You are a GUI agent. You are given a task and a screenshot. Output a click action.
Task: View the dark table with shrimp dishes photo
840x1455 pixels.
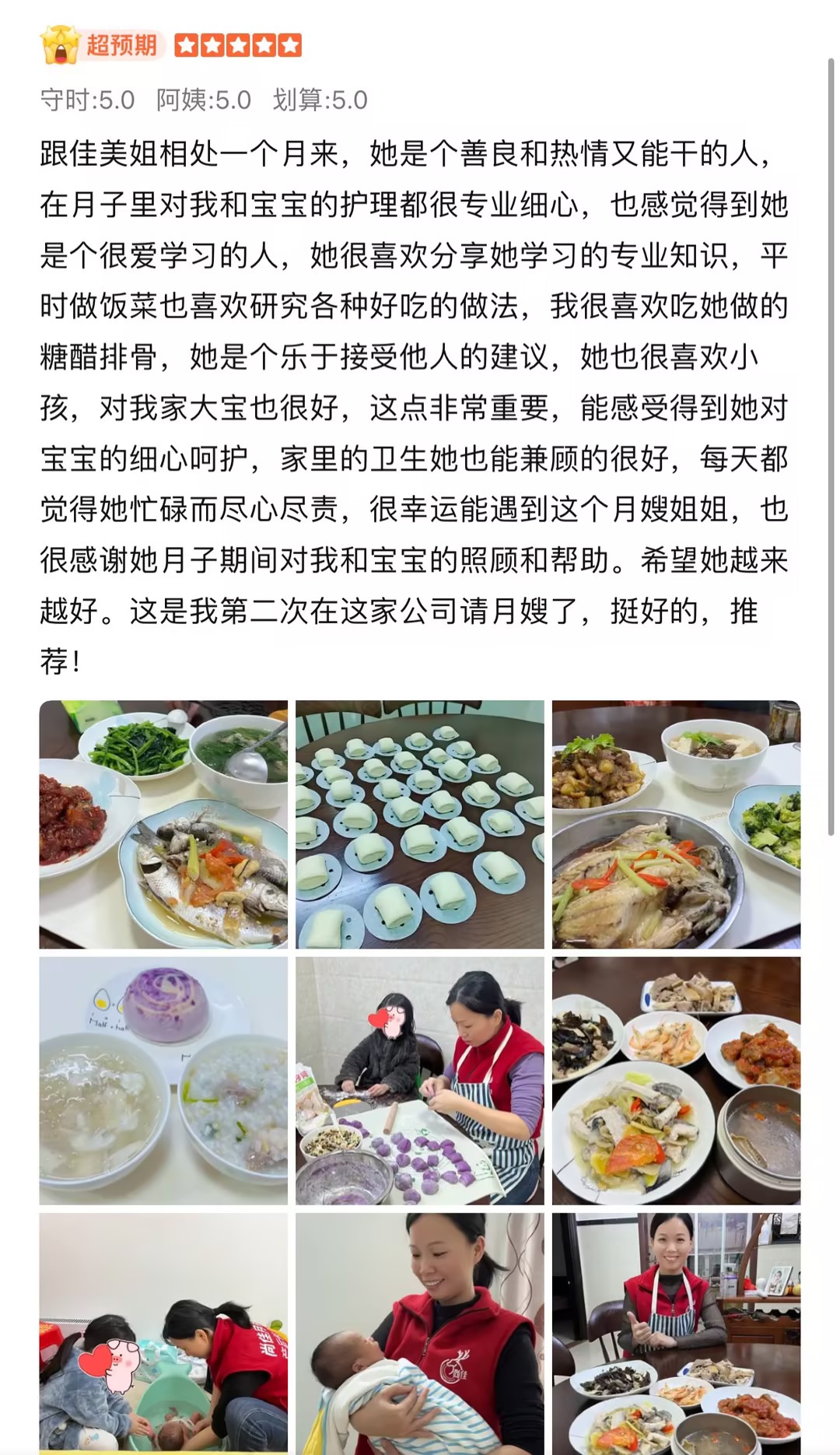pos(676,1081)
